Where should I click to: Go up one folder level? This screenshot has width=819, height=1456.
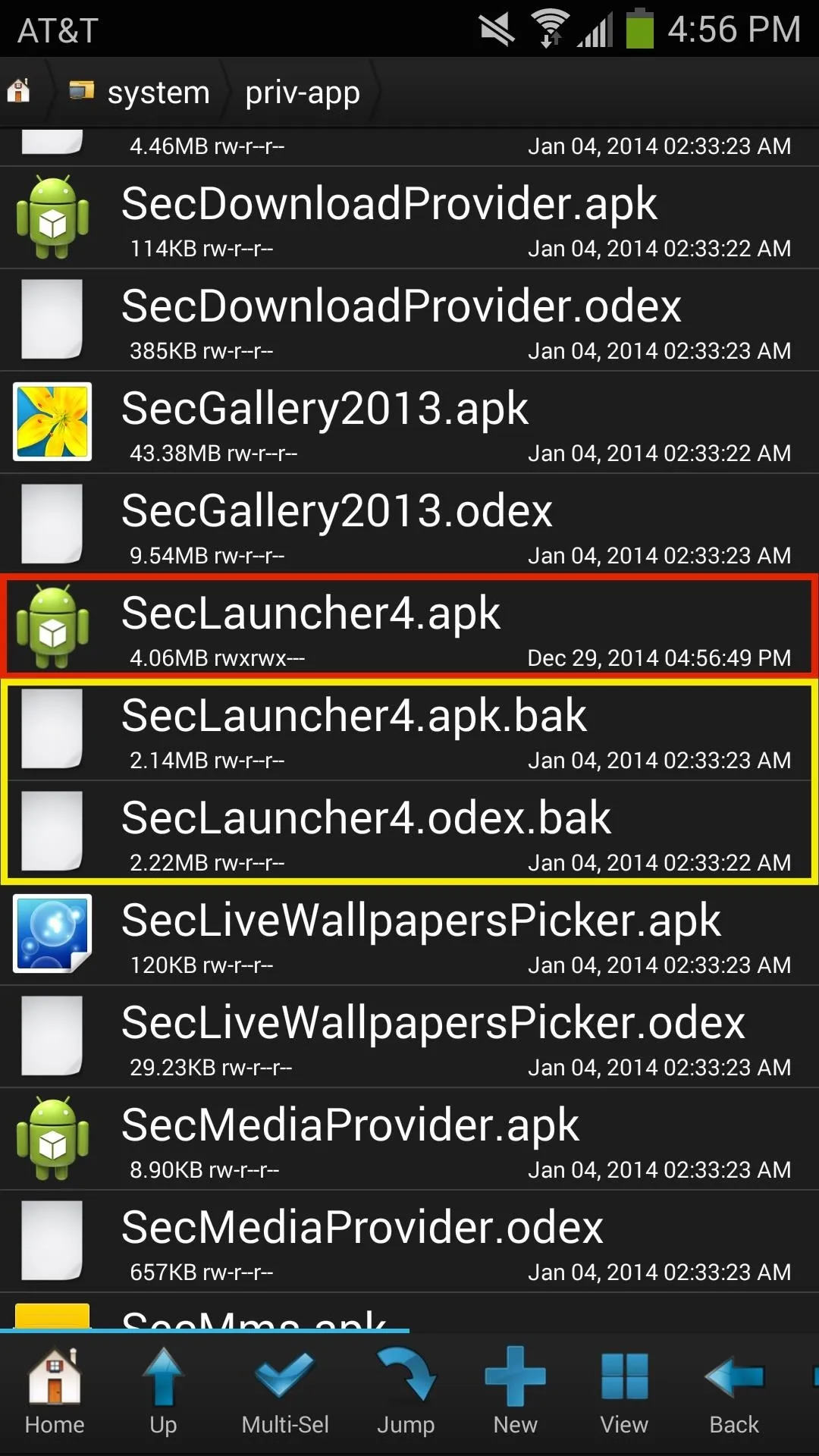pyautogui.click(x=163, y=1392)
